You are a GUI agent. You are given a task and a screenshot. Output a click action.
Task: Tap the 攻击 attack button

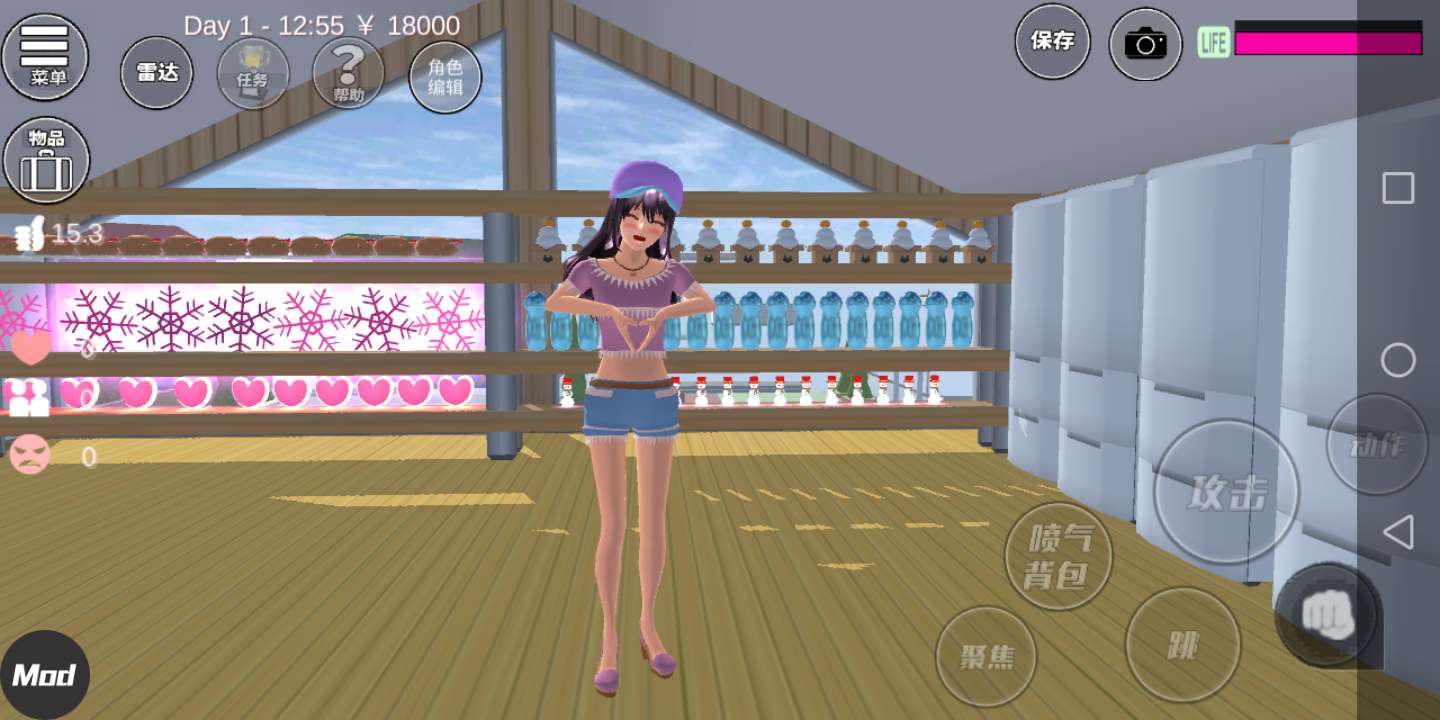coord(1226,492)
